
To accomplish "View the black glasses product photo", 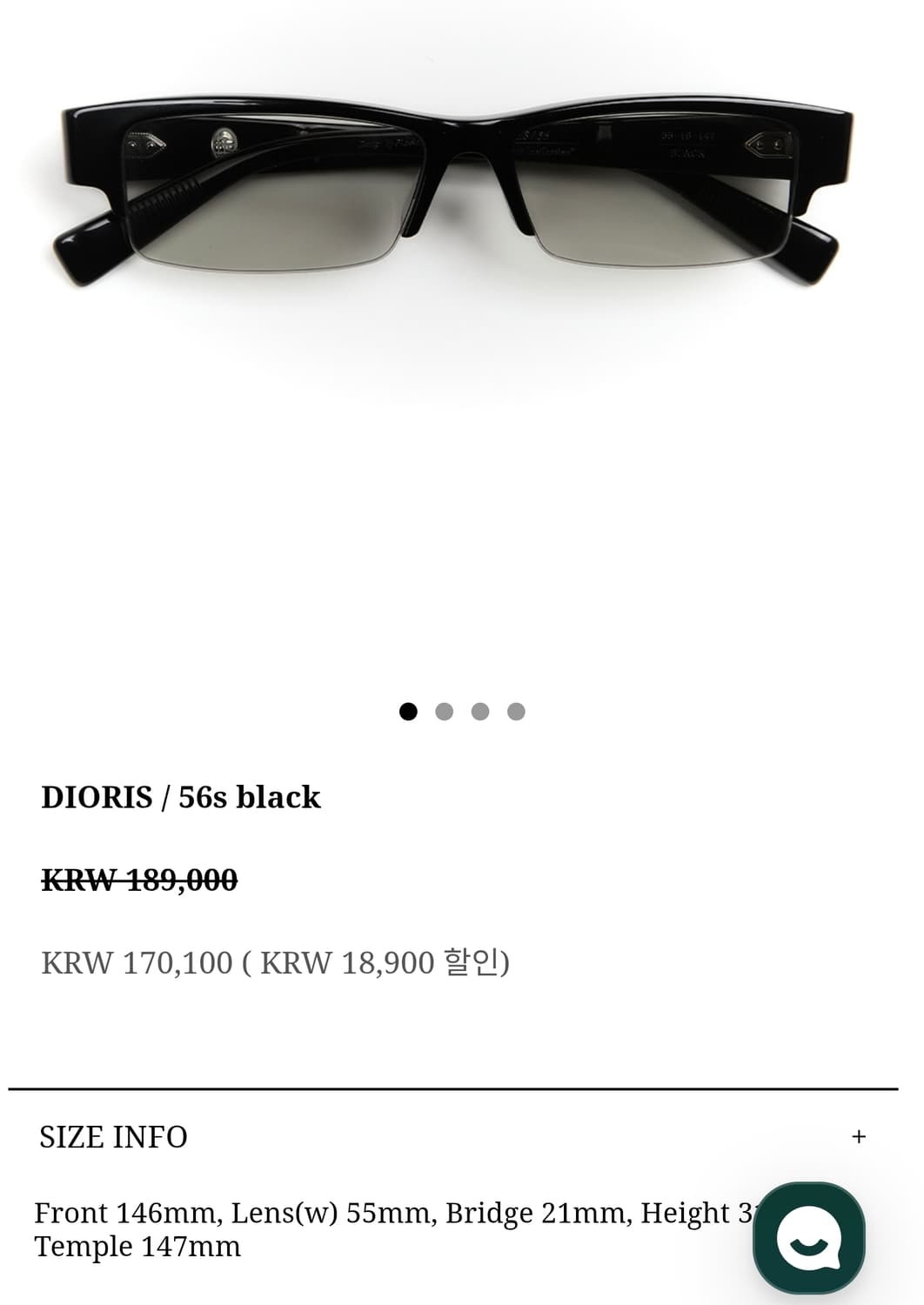I will coord(452,191).
